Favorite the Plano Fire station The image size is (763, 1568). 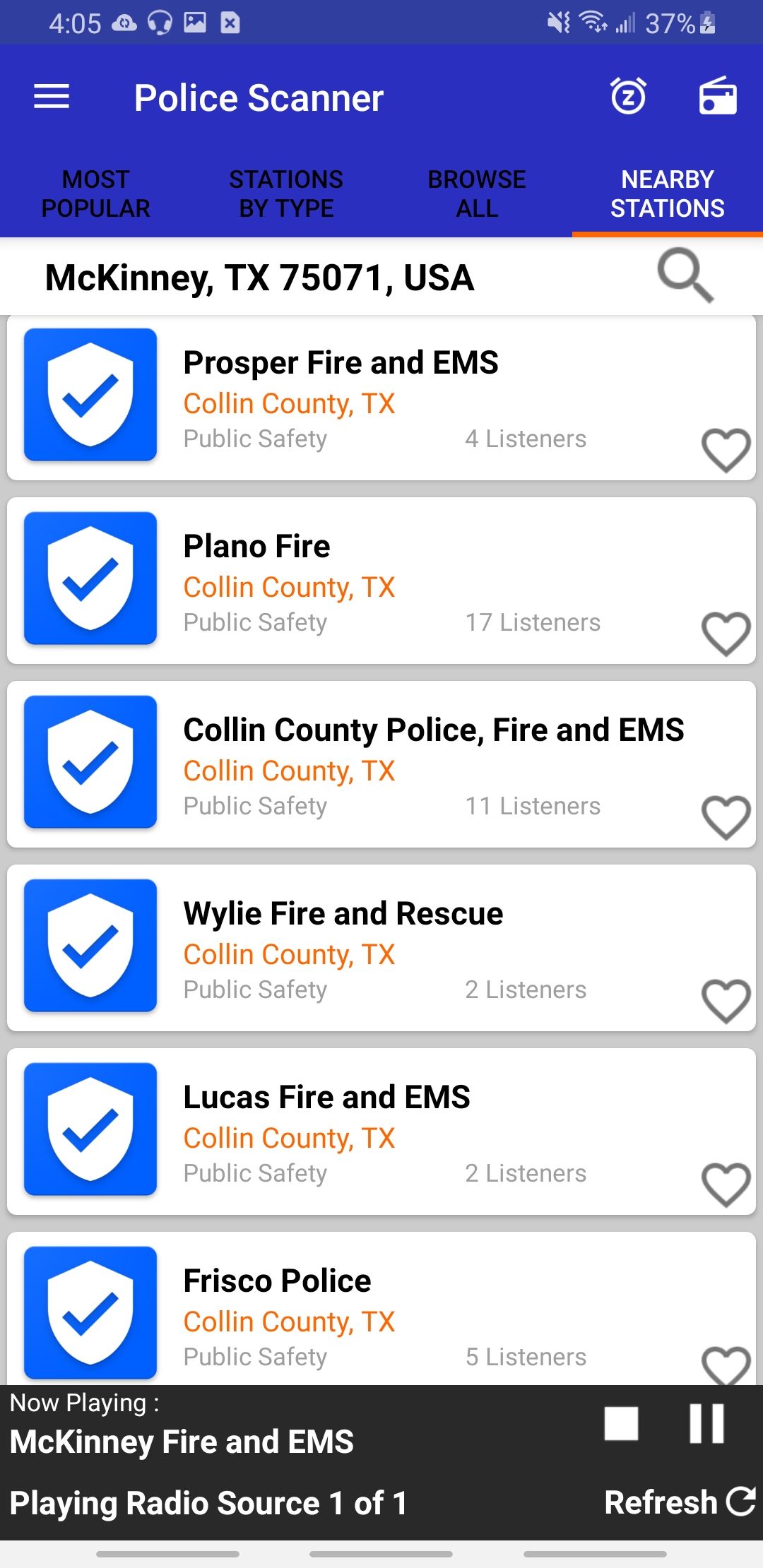coord(726,634)
